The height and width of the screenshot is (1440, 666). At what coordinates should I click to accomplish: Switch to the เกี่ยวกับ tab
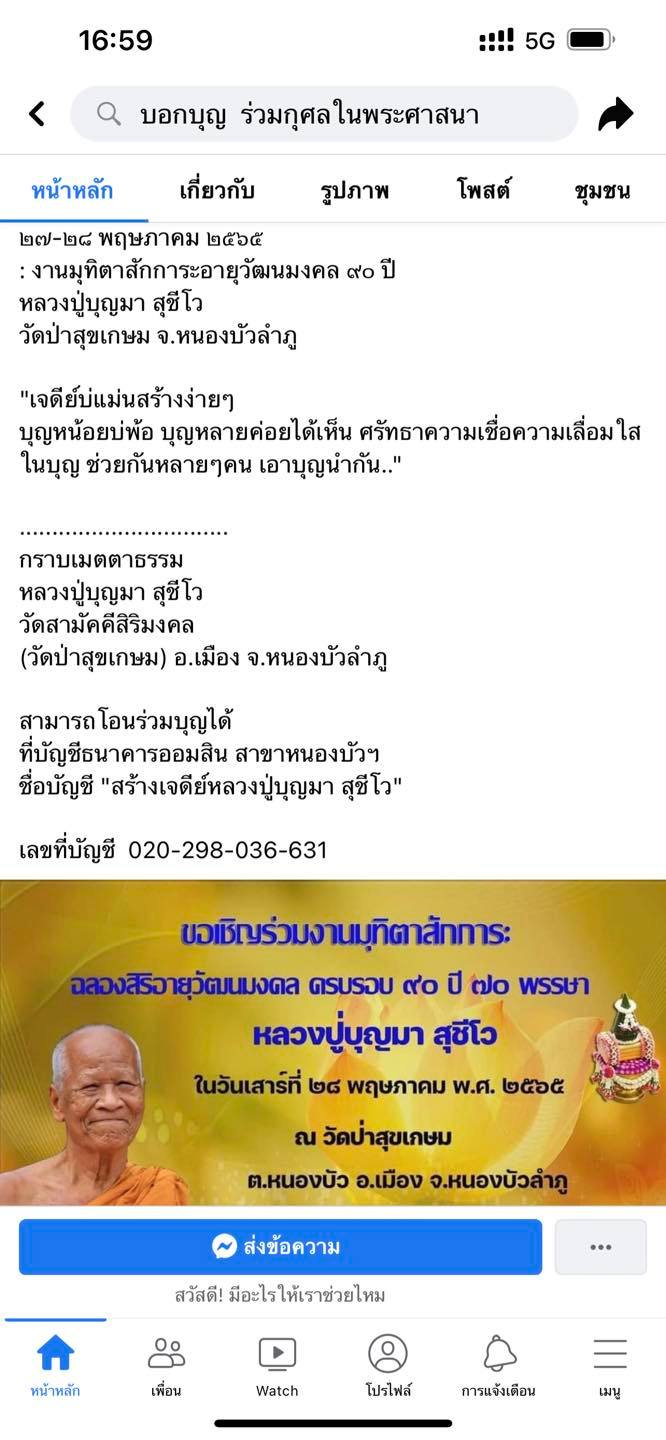pos(217,190)
